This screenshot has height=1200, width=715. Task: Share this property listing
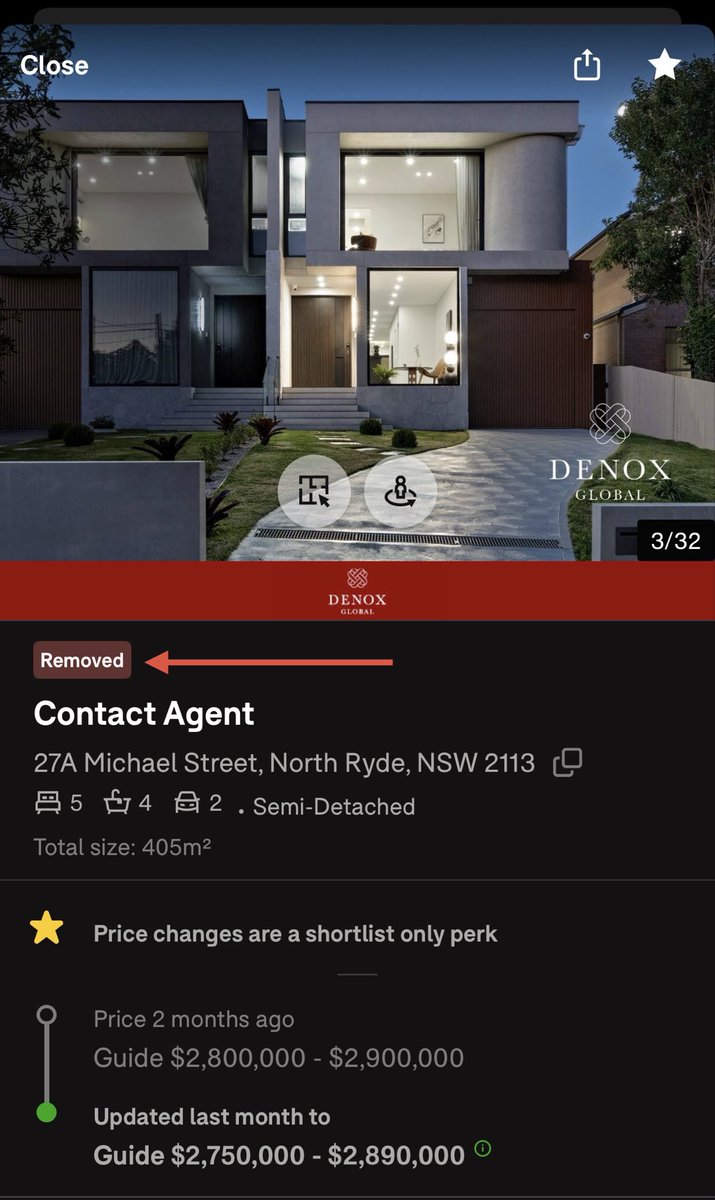pyautogui.click(x=587, y=66)
